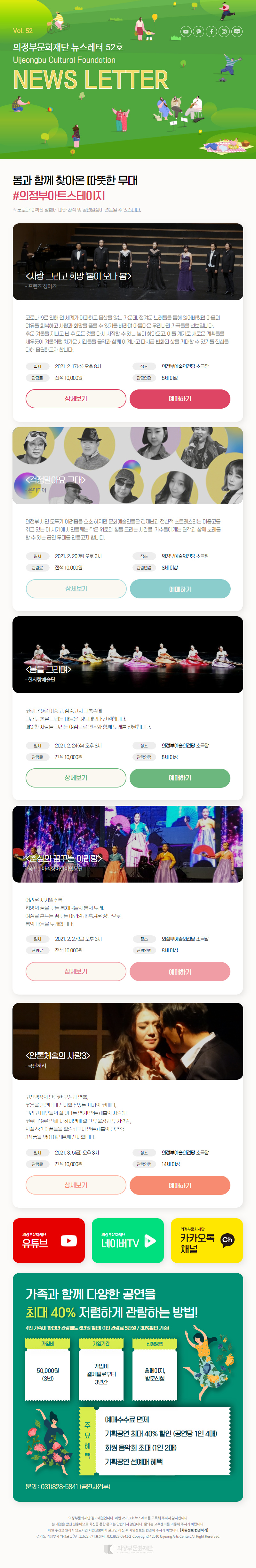Reserve 안톤체홉의 사랑3 with 예매하기
Viewport: 256px width, 1568px height.
[x=180, y=1185]
